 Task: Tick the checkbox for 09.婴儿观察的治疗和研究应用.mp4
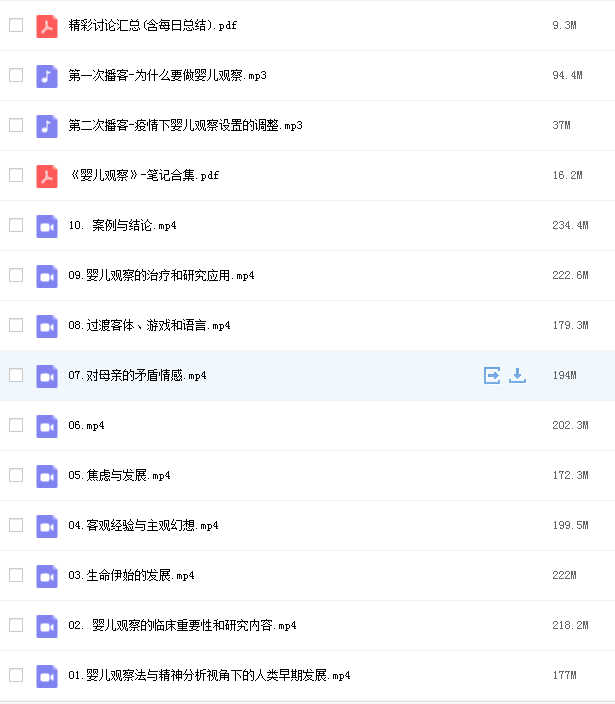[16, 275]
